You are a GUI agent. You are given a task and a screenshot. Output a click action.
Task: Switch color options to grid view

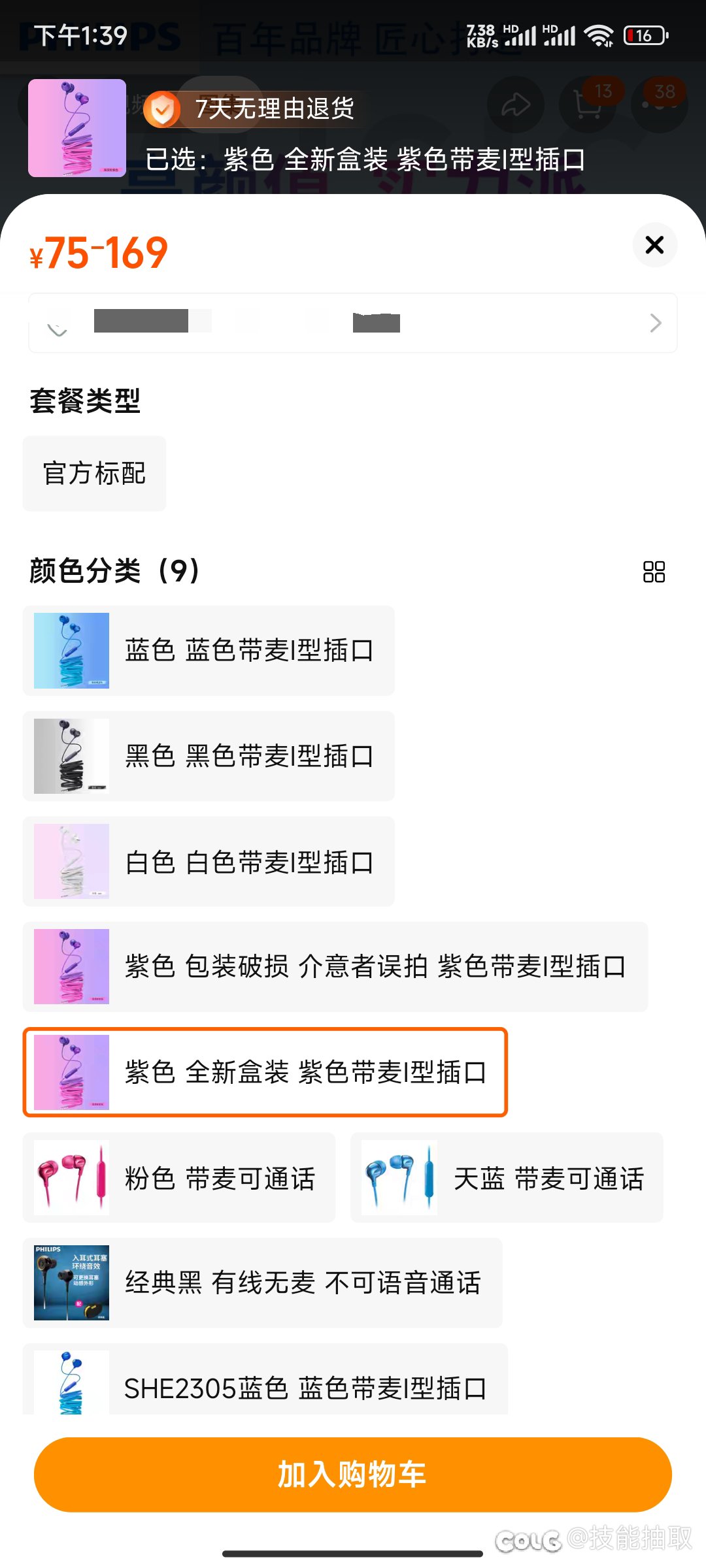point(654,572)
